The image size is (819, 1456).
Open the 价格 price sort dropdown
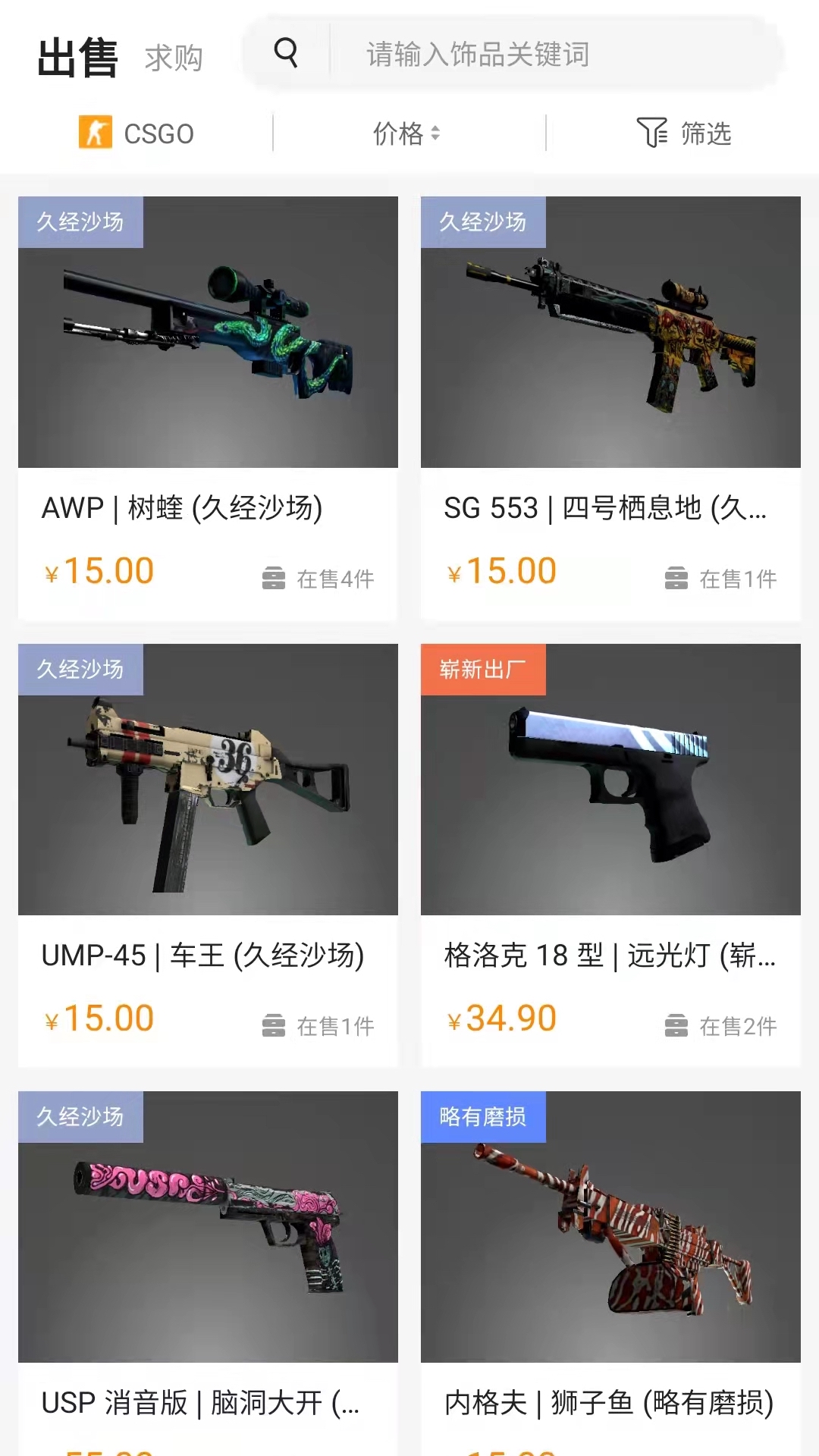406,133
